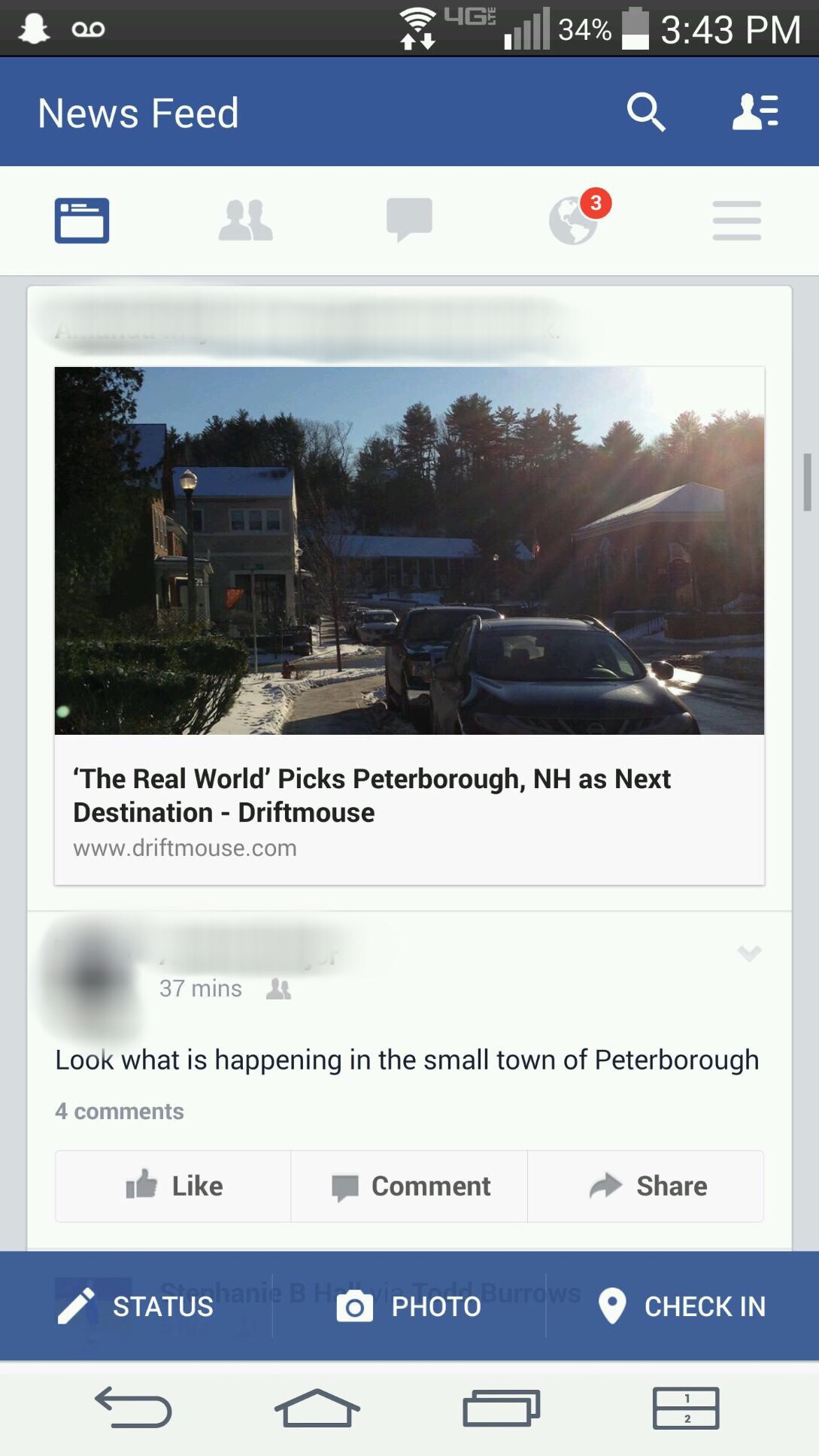Open the hamburger menu tab
This screenshot has width=819, height=1456.
(x=737, y=220)
